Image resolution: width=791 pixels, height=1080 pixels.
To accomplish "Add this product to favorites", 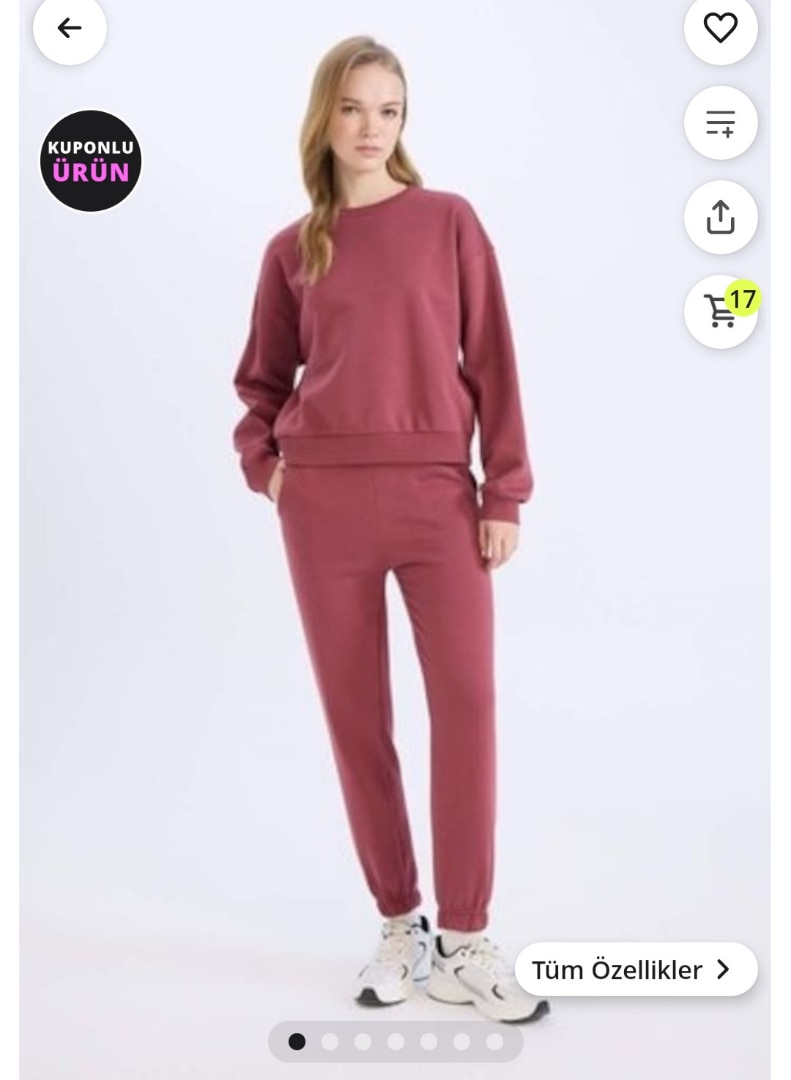I will 720,28.
